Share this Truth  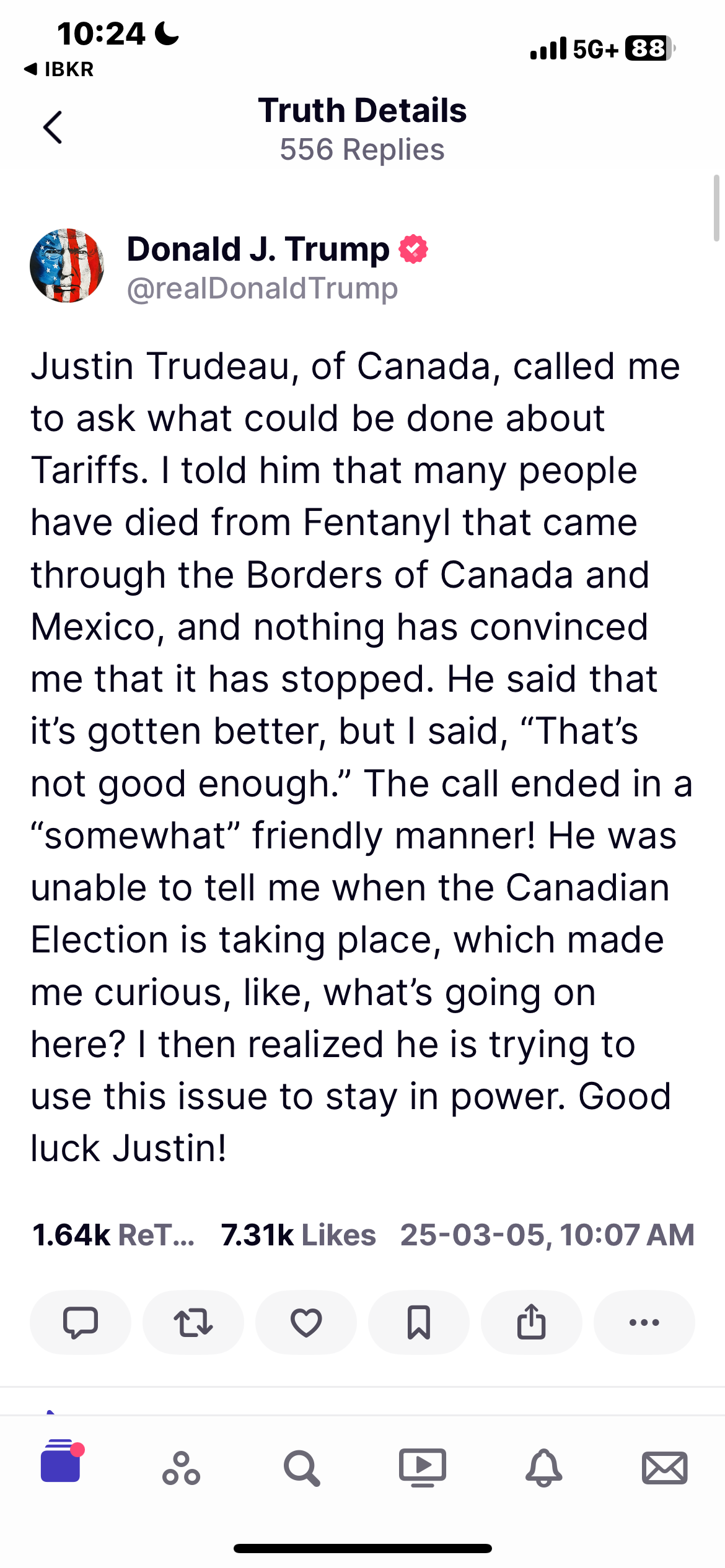(x=532, y=1322)
